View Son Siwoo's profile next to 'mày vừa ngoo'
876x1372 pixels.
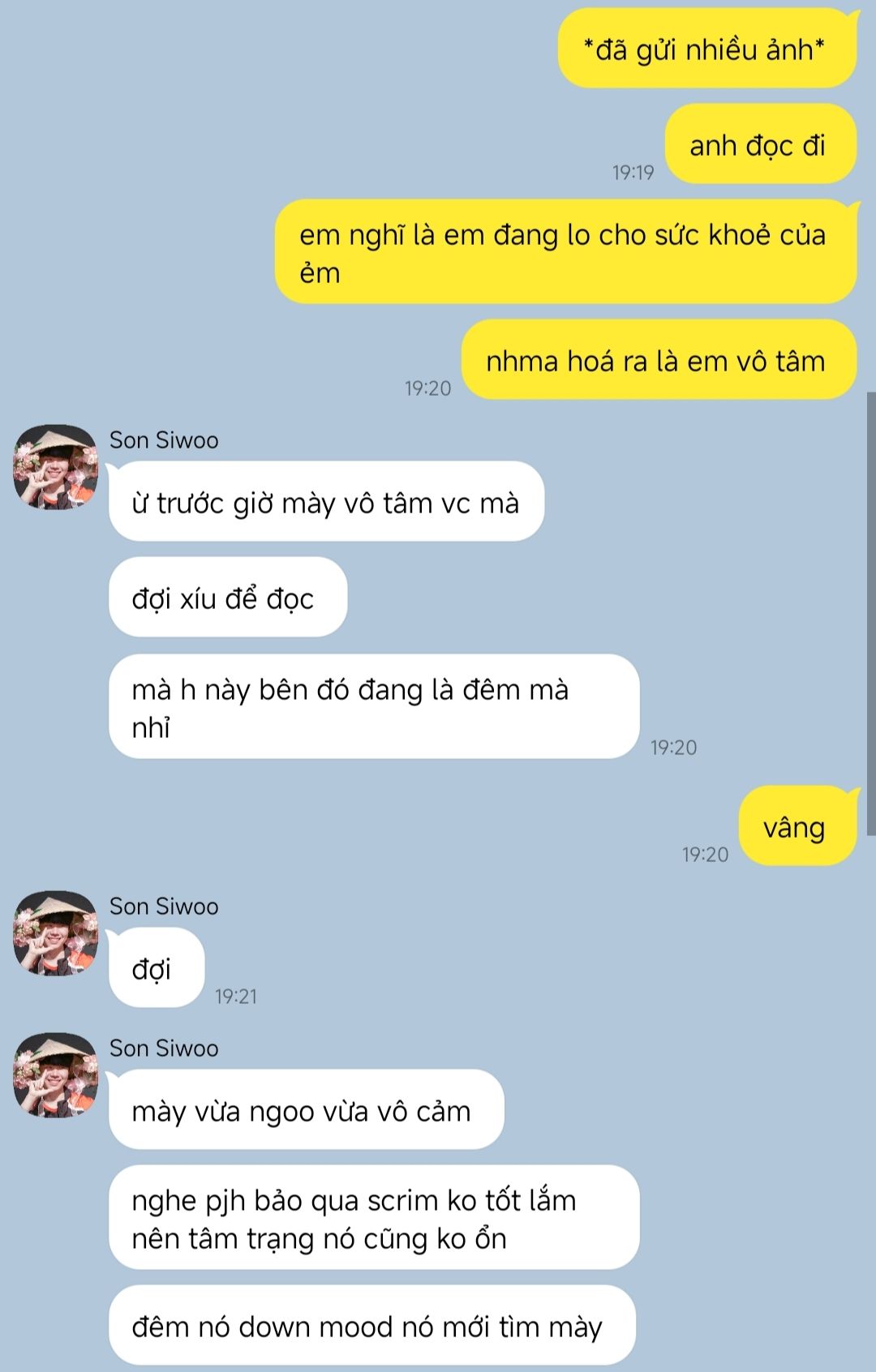(x=55, y=1075)
